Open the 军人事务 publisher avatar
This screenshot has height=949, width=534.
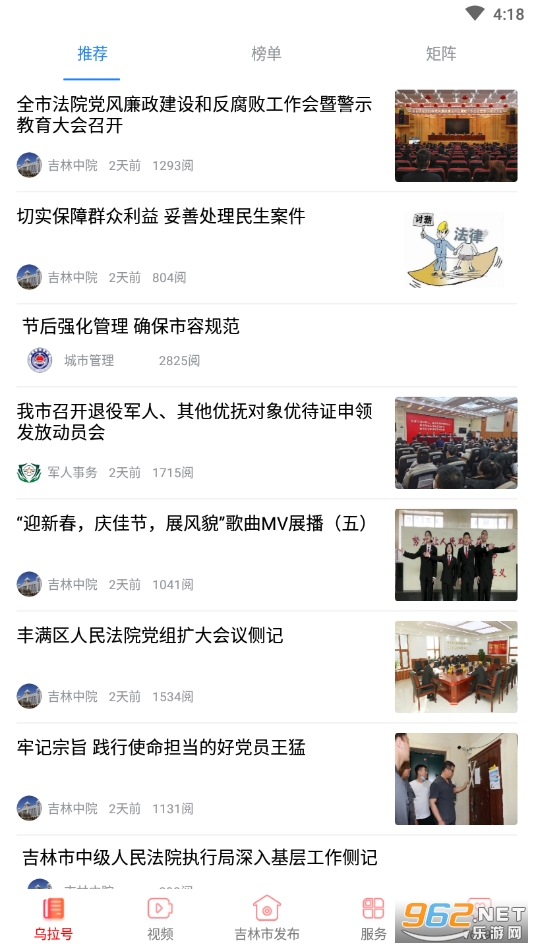coord(29,472)
